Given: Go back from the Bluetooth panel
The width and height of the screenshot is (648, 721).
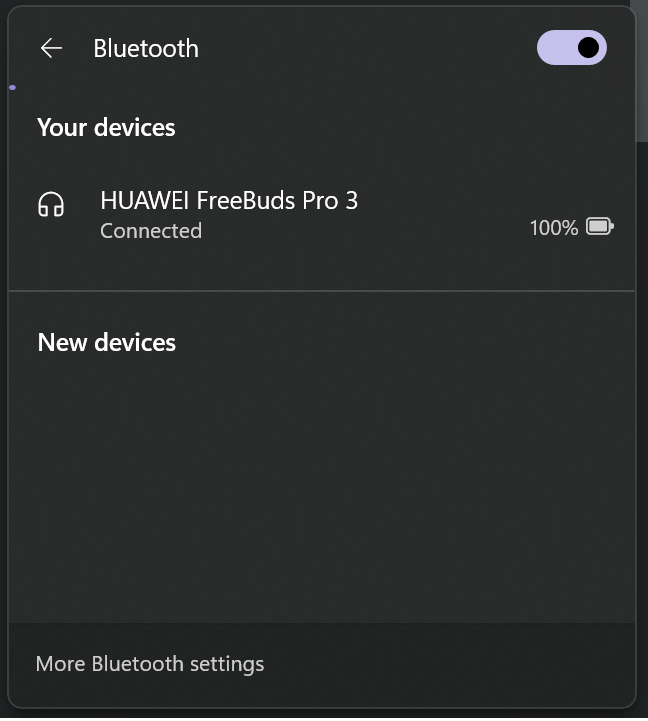Looking at the screenshot, I should (51, 48).
